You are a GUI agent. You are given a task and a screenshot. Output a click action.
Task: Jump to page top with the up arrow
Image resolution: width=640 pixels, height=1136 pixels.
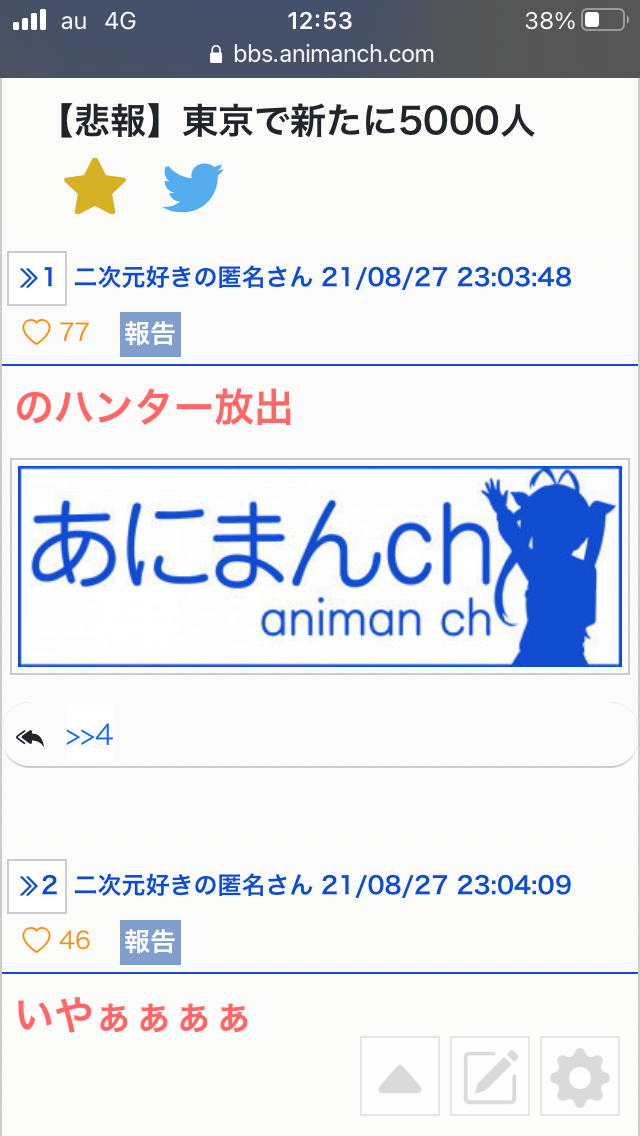[400, 1076]
